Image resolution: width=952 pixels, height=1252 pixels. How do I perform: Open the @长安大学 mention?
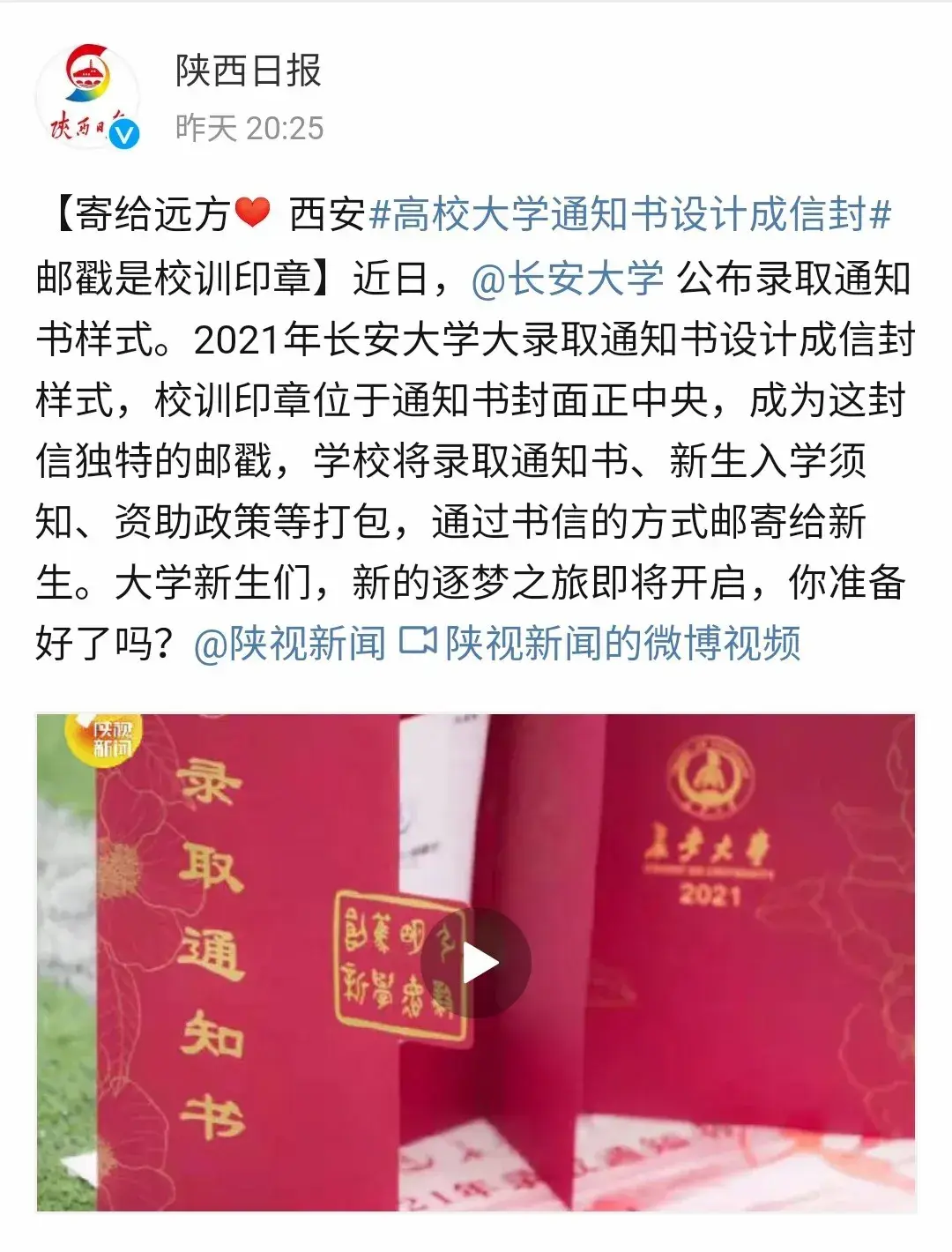pyautogui.click(x=569, y=279)
